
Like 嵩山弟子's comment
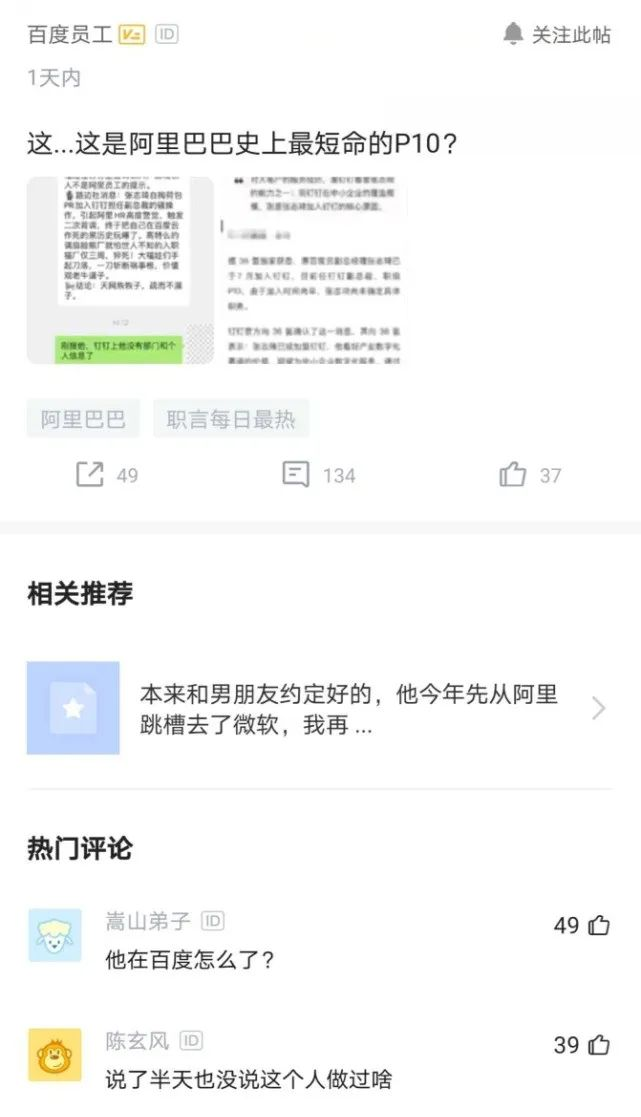(582, 925)
